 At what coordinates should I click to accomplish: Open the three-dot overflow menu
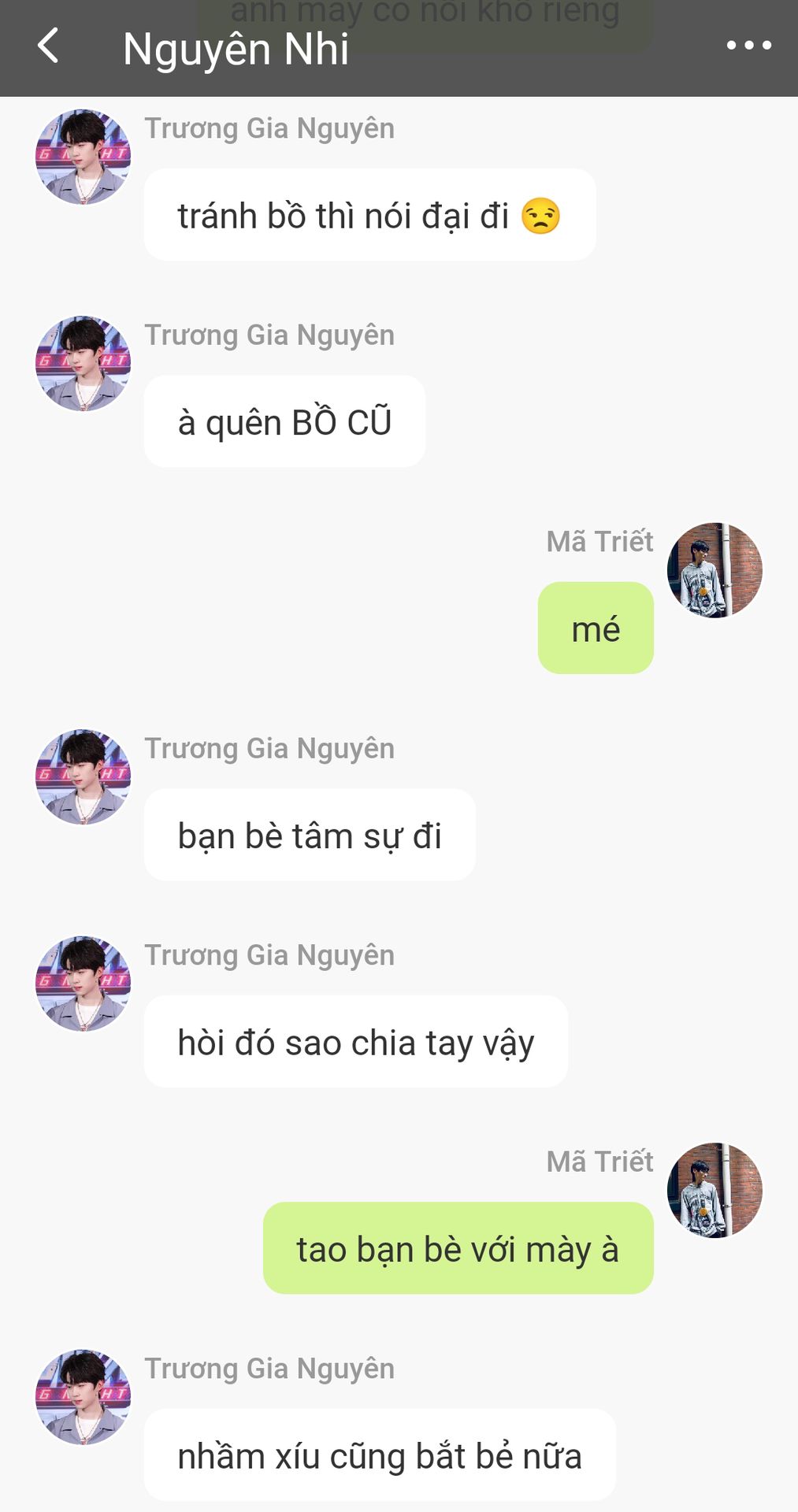pyautogui.click(x=748, y=46)
